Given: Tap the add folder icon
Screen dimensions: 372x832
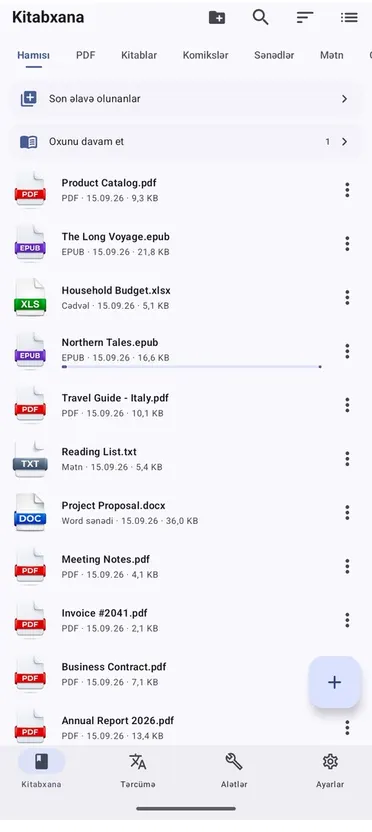Looking at the screenshot, I should [x=217, y=18].
